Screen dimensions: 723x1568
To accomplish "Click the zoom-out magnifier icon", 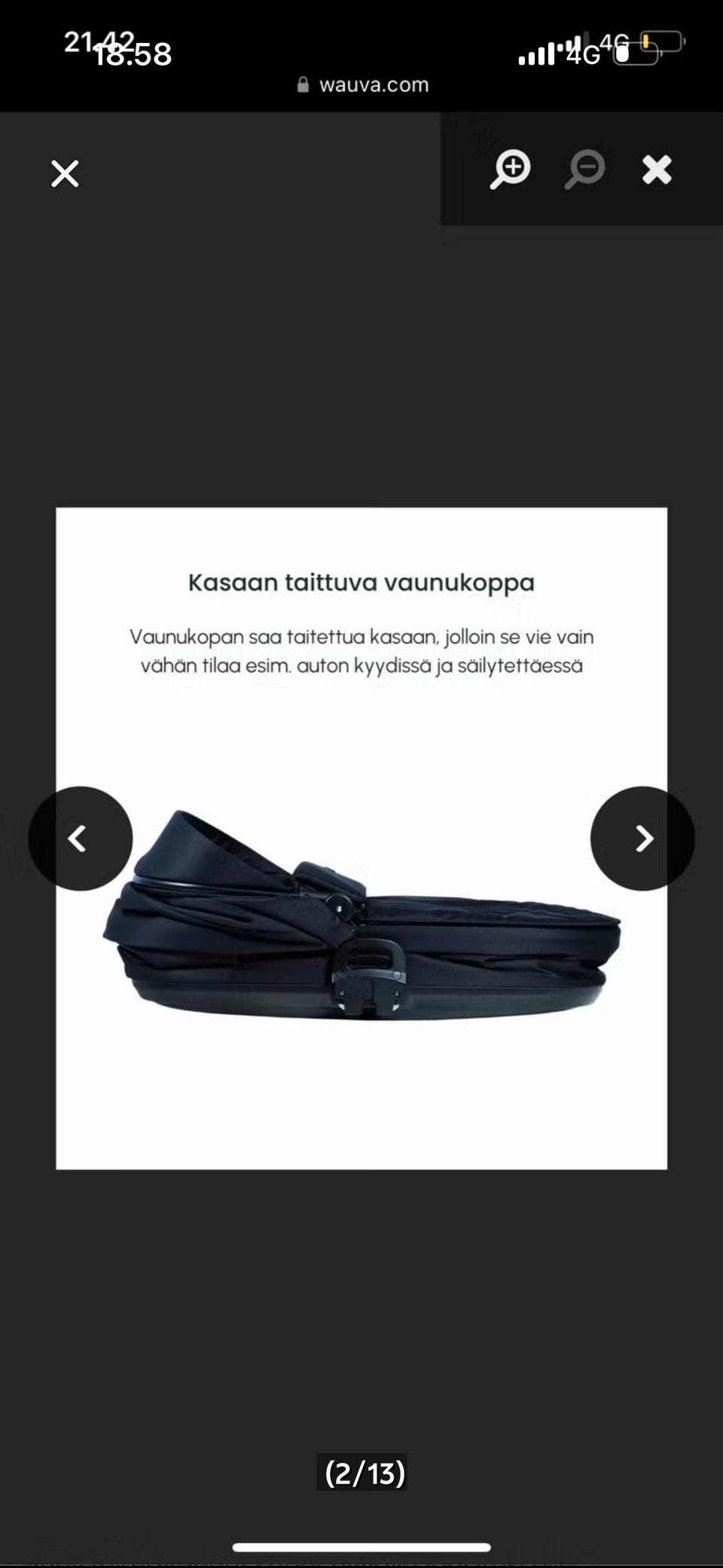I will (x=586, y=167).
